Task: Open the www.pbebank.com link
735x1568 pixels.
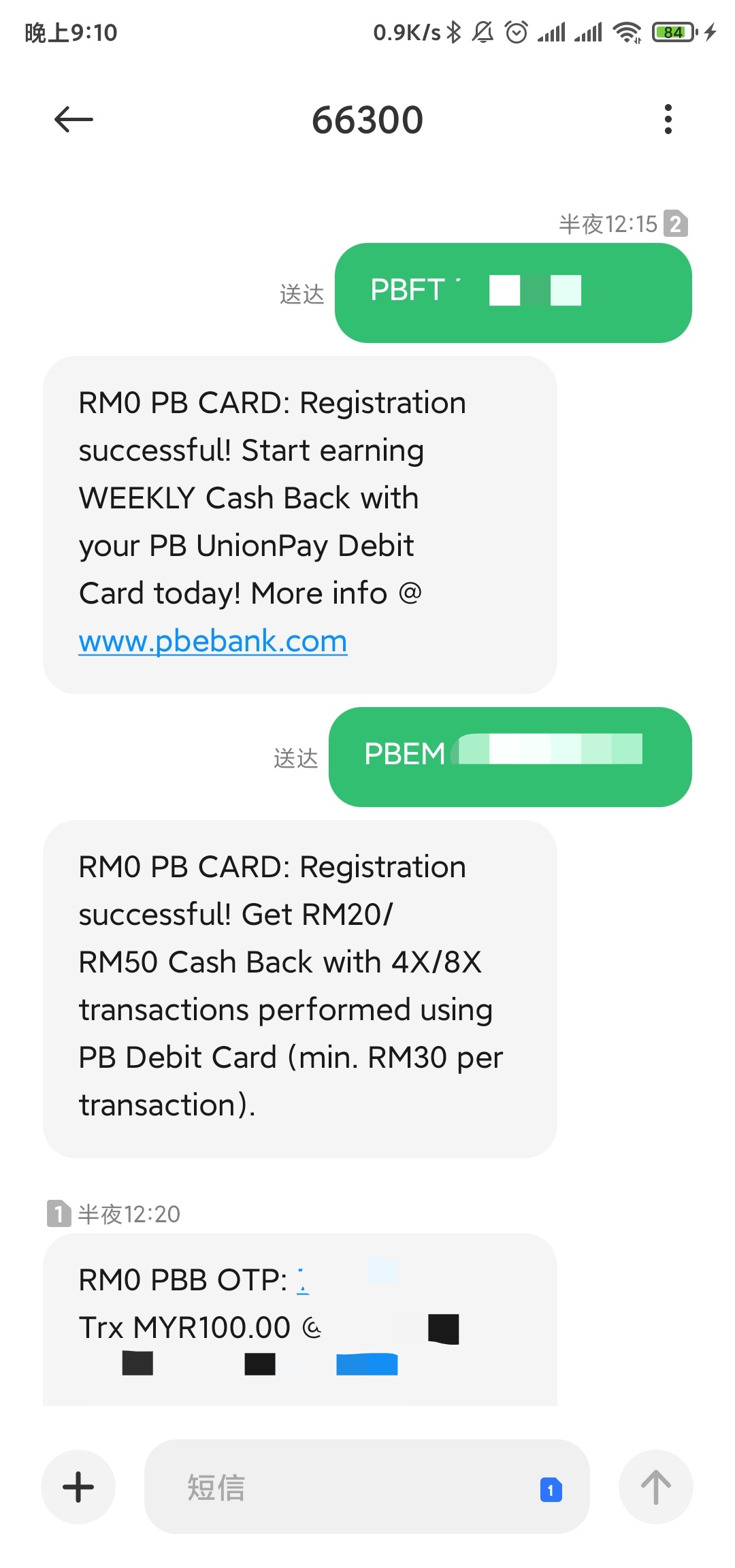Action: tap(213, 641)
